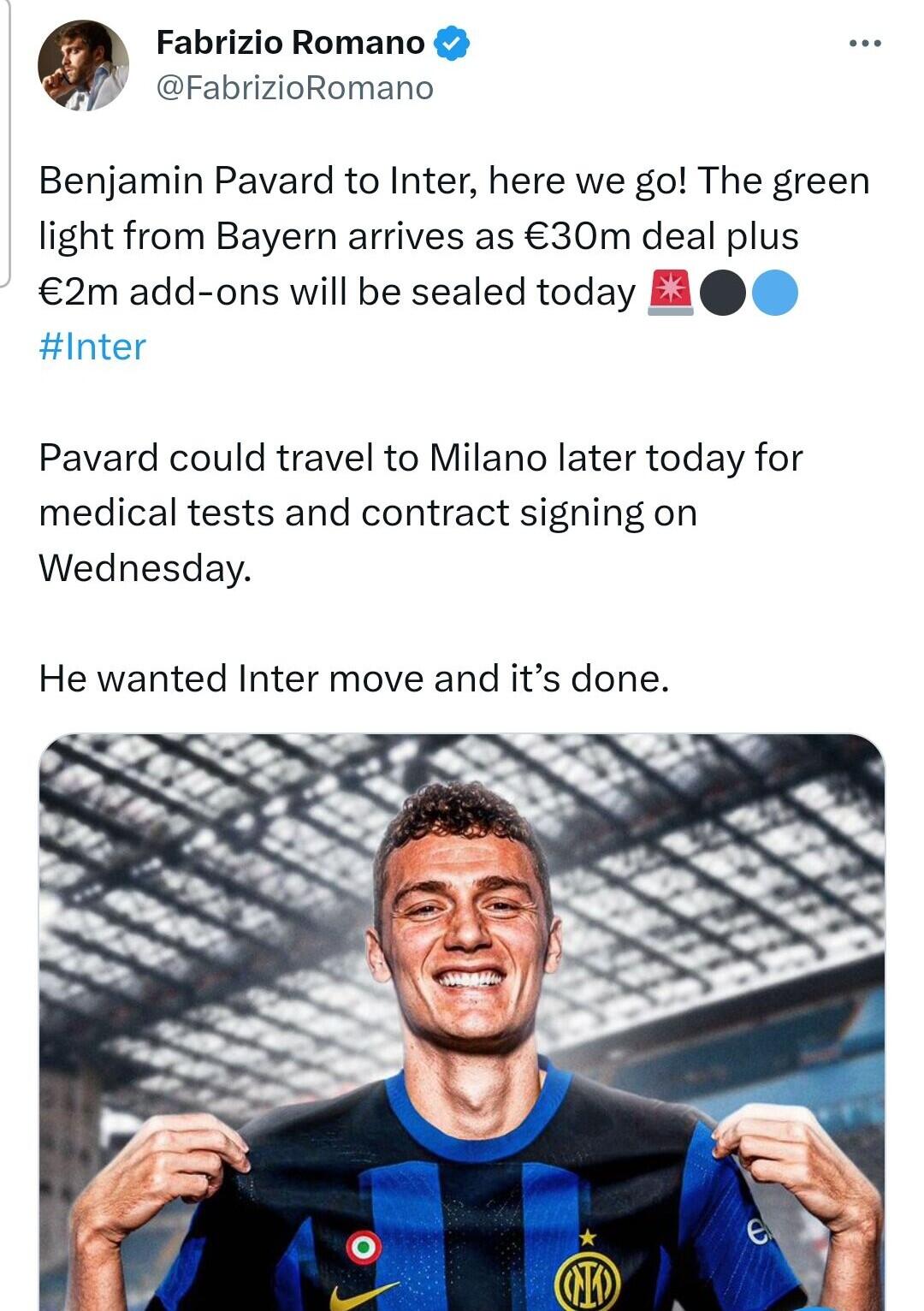Visit the @FabrizioRomano handle
Image resolution: width=924 pixels, height=1311 pixels.
pyautogui.click(x=294, y=88)
